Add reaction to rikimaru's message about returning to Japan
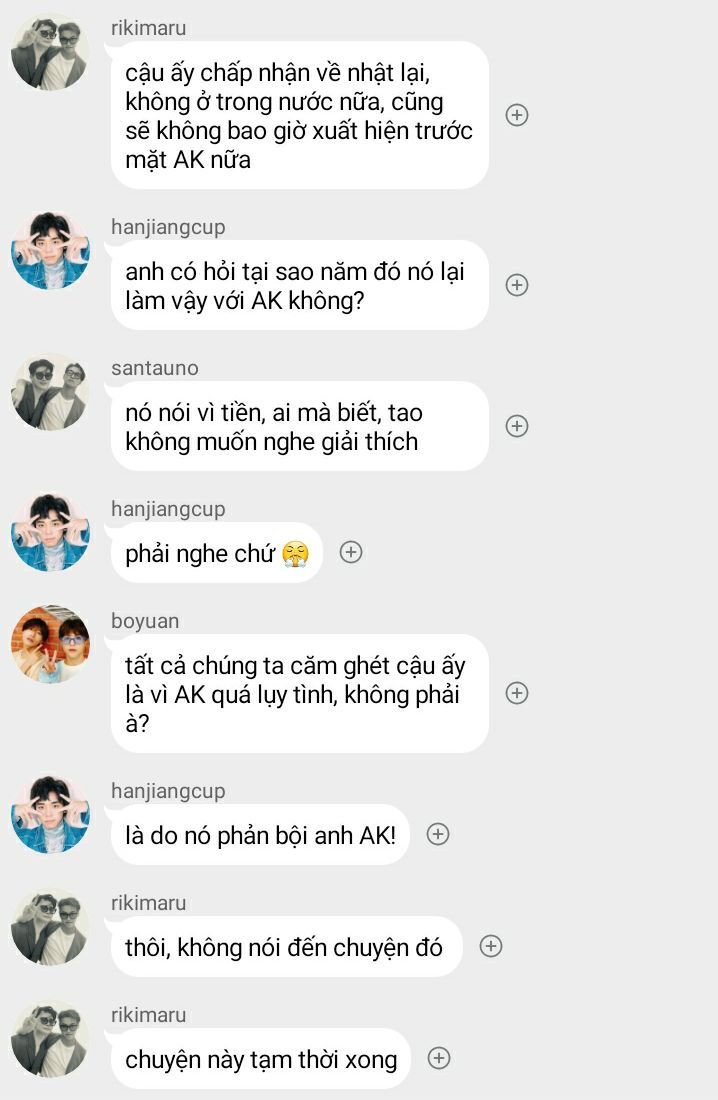 516,115
